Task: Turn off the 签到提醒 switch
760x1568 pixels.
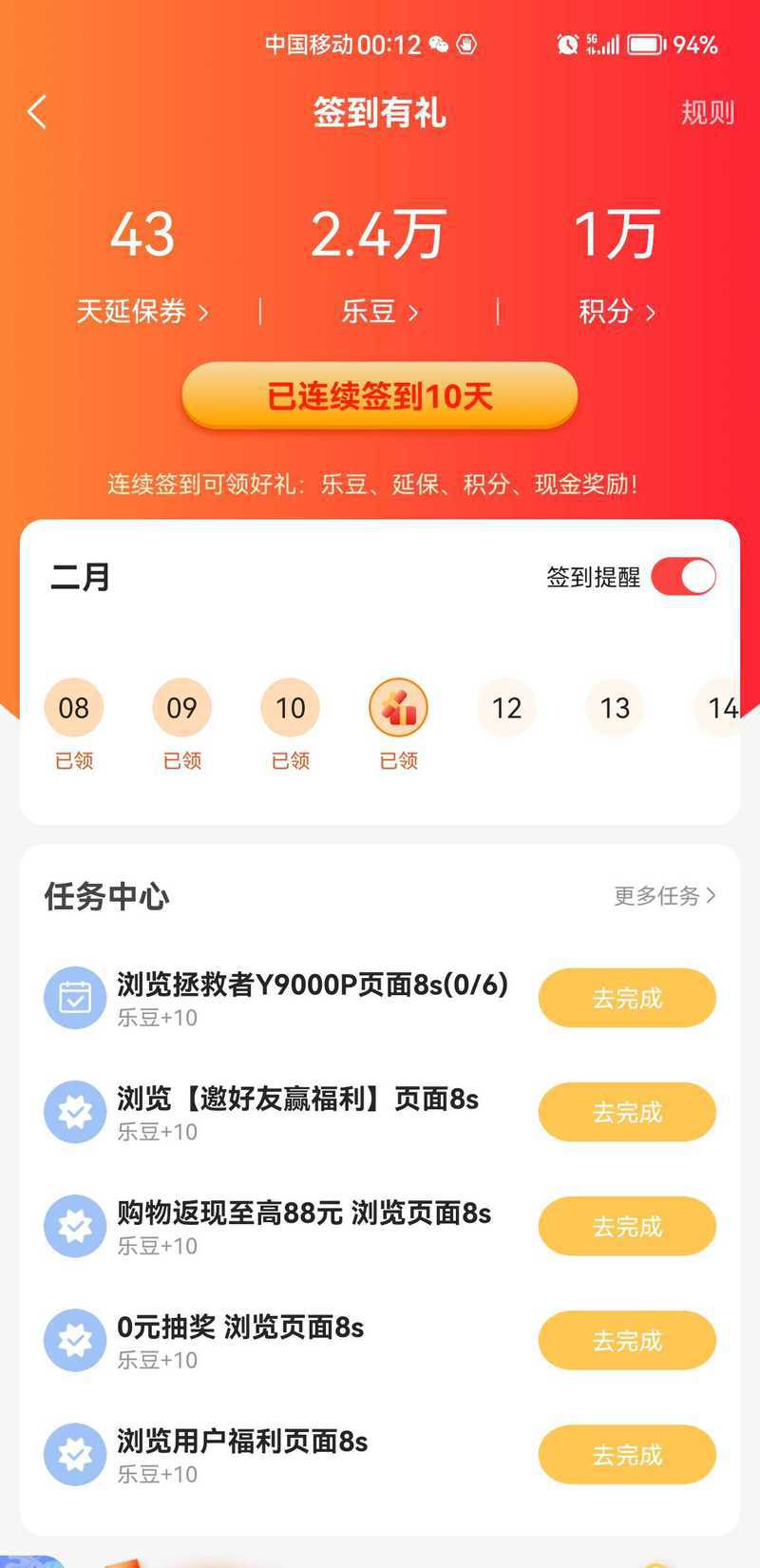Action: click(683, 577)
